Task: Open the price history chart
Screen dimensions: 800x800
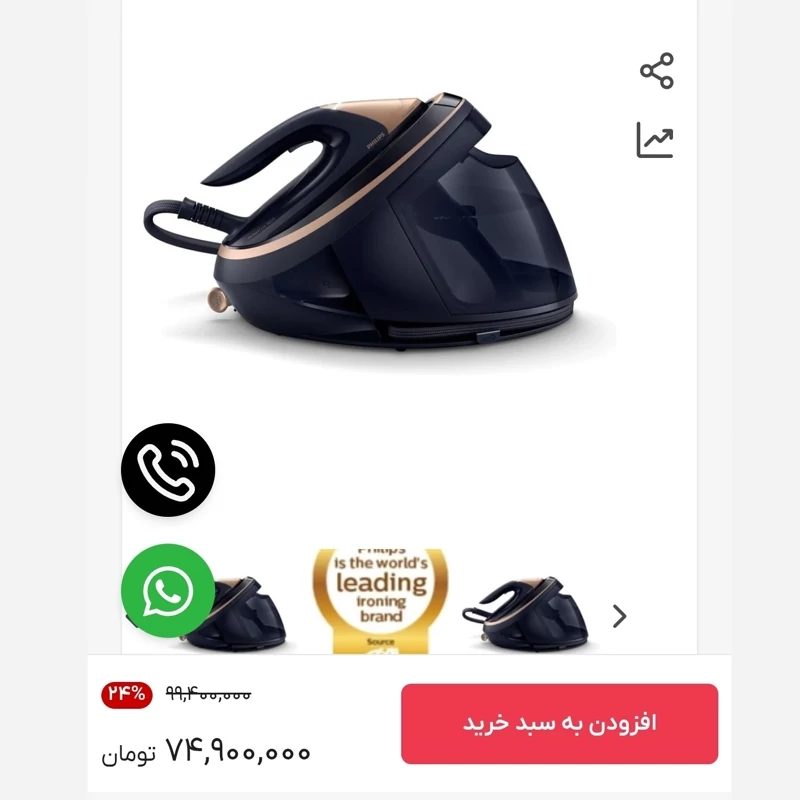Action: pos(656,140)
